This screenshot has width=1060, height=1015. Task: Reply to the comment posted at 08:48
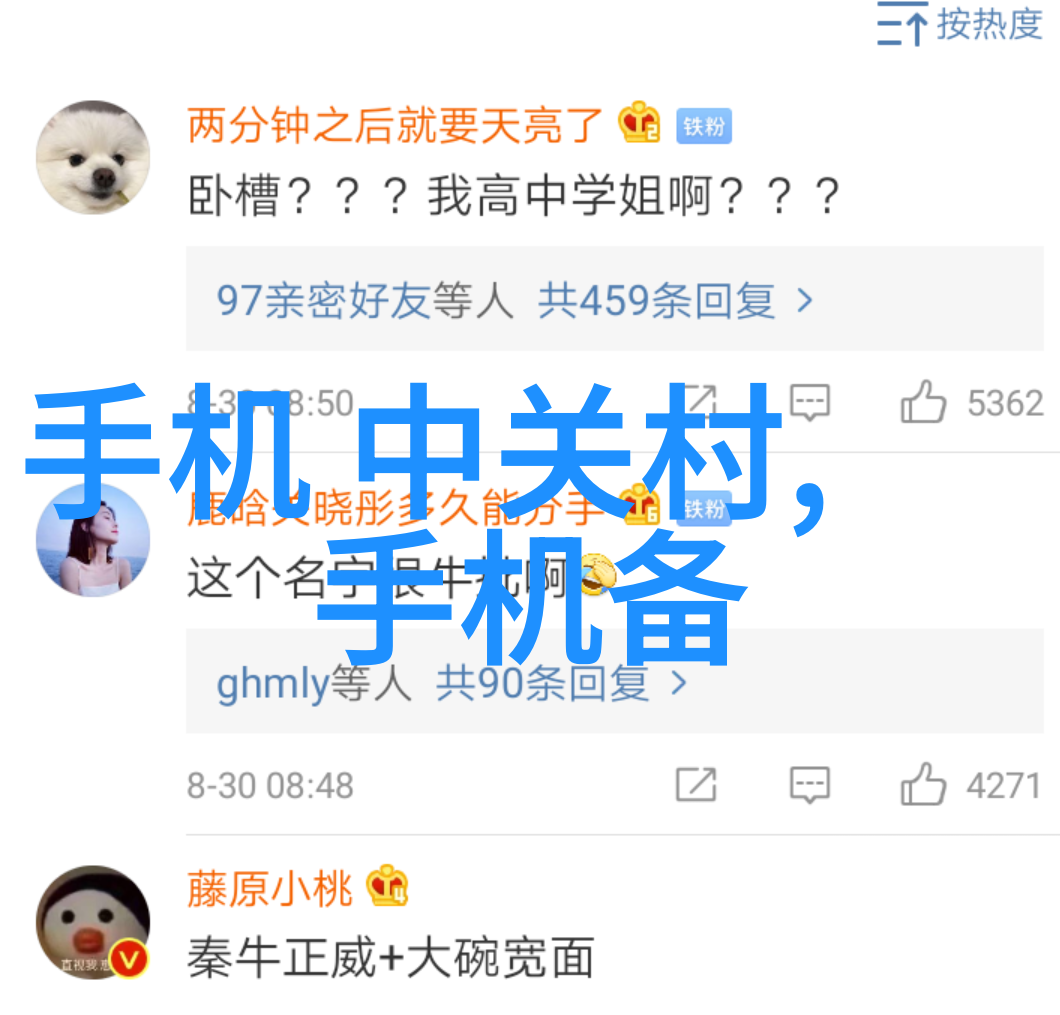tap(809, 785)
